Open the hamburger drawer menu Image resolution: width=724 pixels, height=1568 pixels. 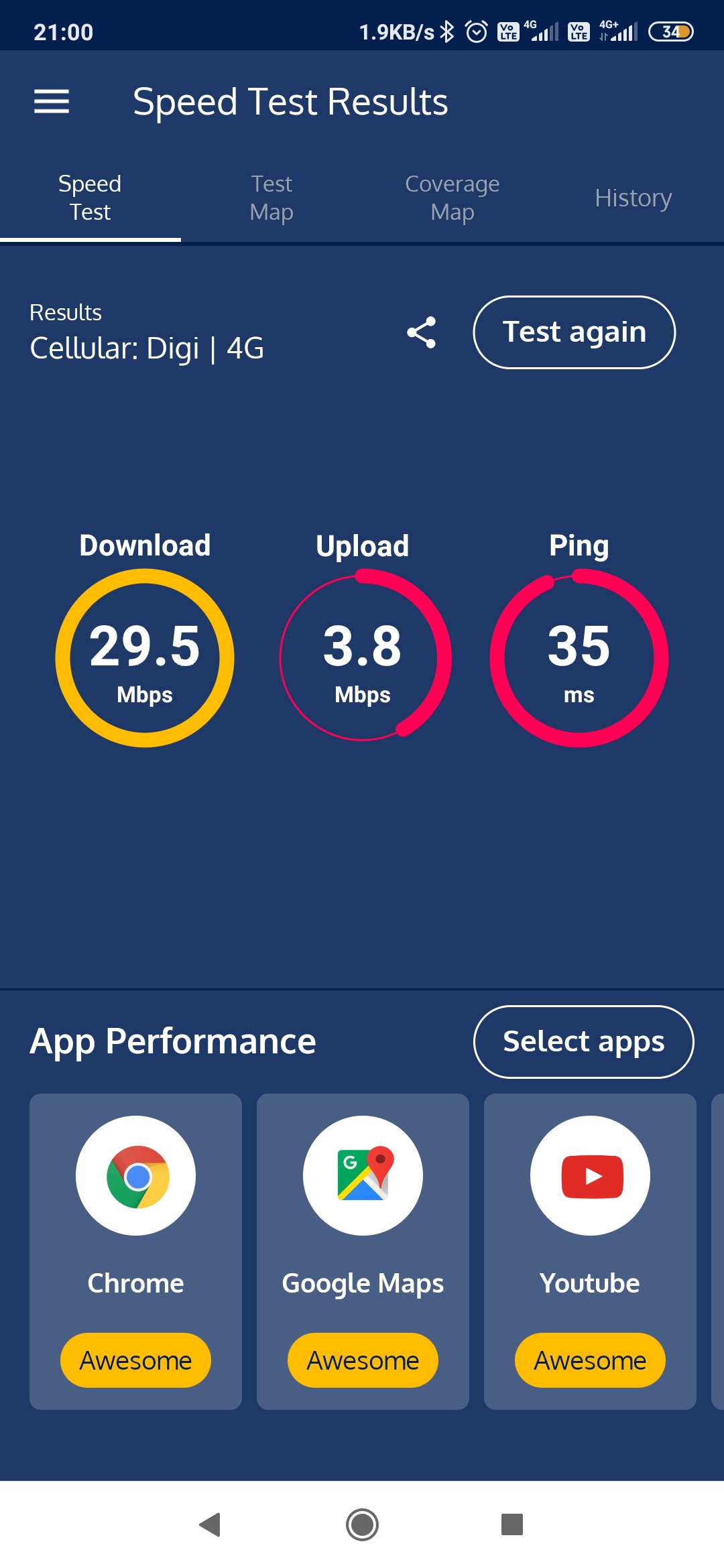52,102
